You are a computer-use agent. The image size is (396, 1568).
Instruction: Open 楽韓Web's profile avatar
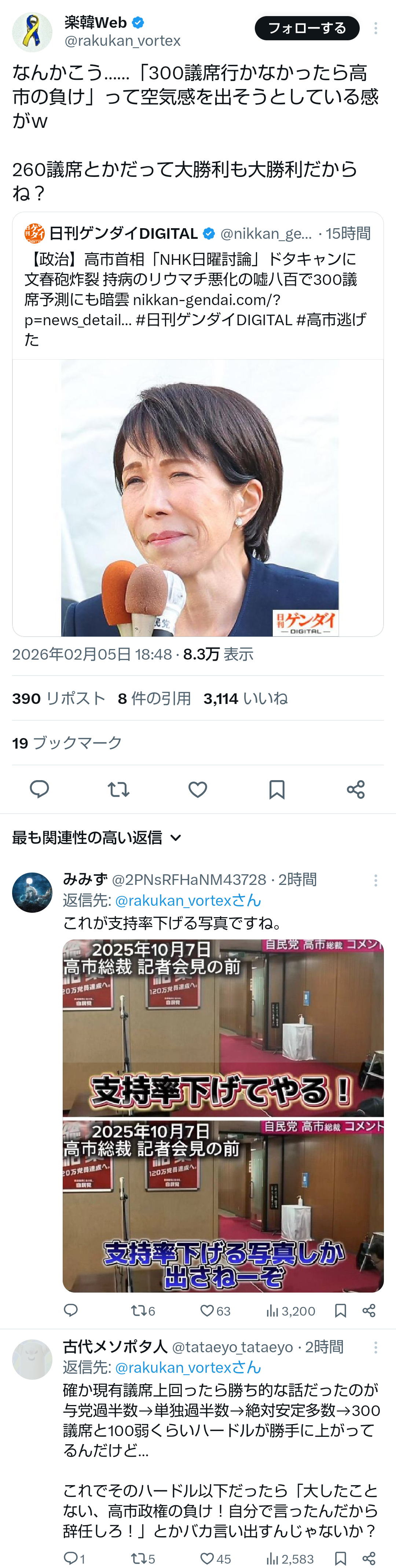coord(32,31)
